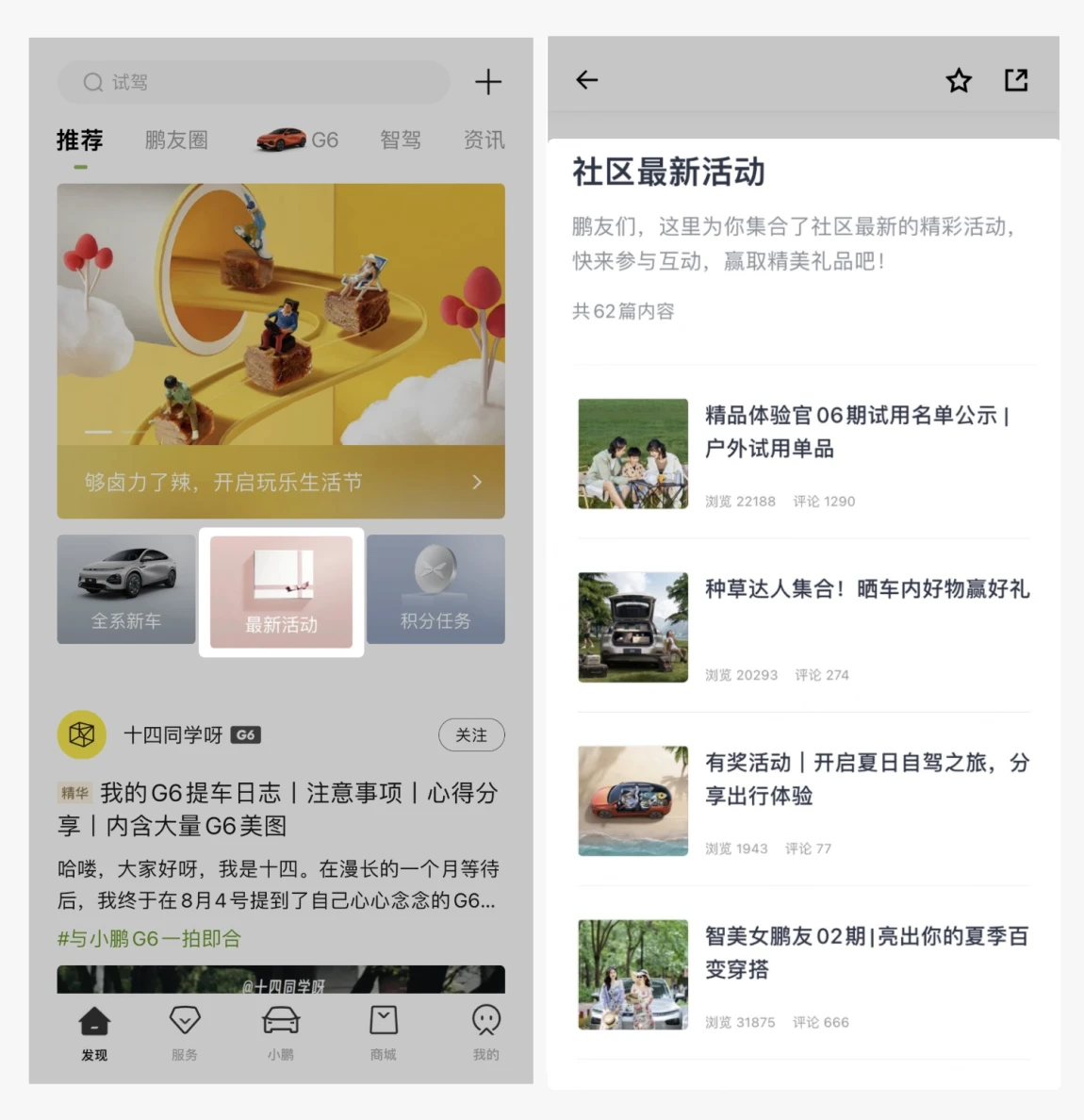Open the search box with 试驾 hint
The image size is (1084, 1120).
coord(253,82)
